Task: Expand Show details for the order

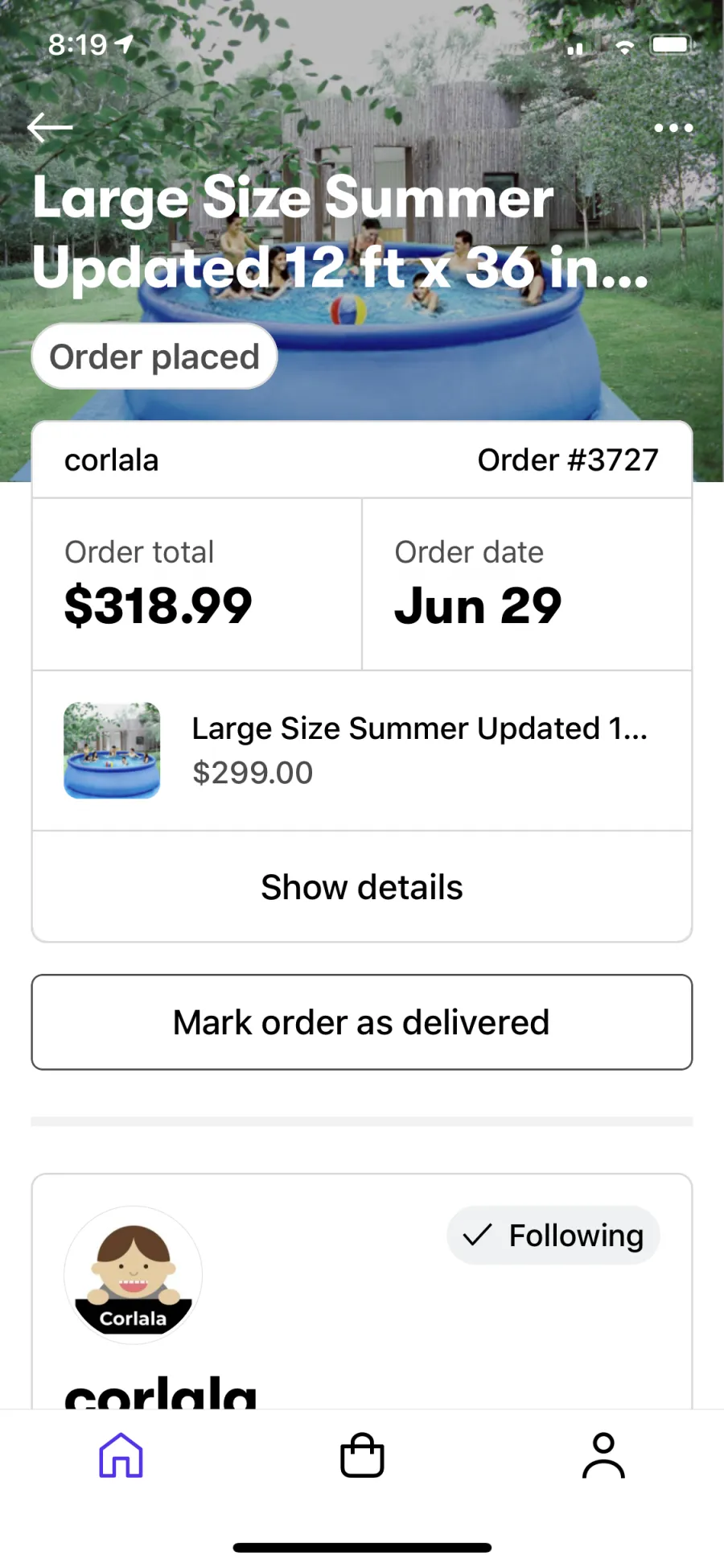Action: [362, 887]
